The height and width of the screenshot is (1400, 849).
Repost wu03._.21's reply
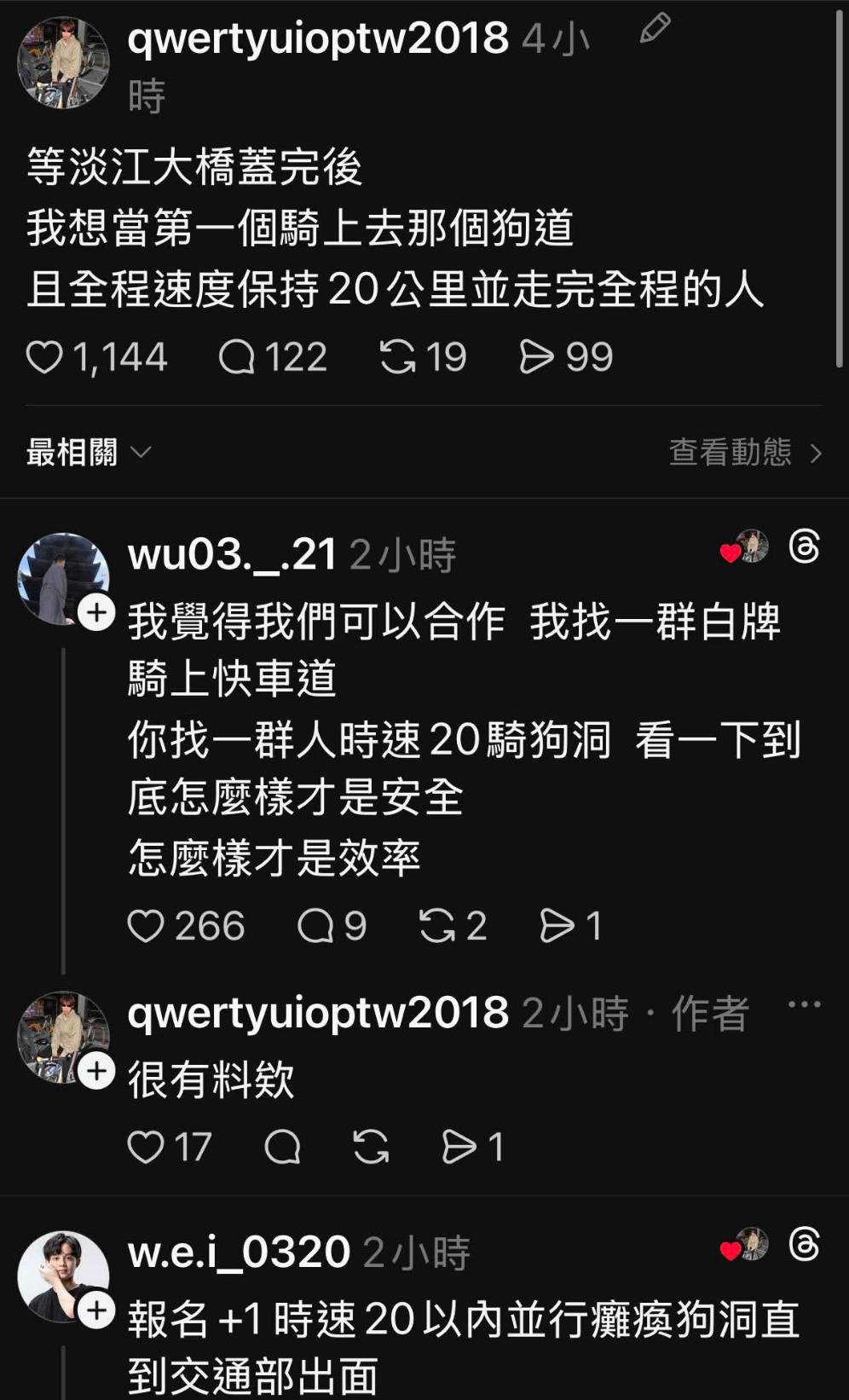(x=437, y=926)
